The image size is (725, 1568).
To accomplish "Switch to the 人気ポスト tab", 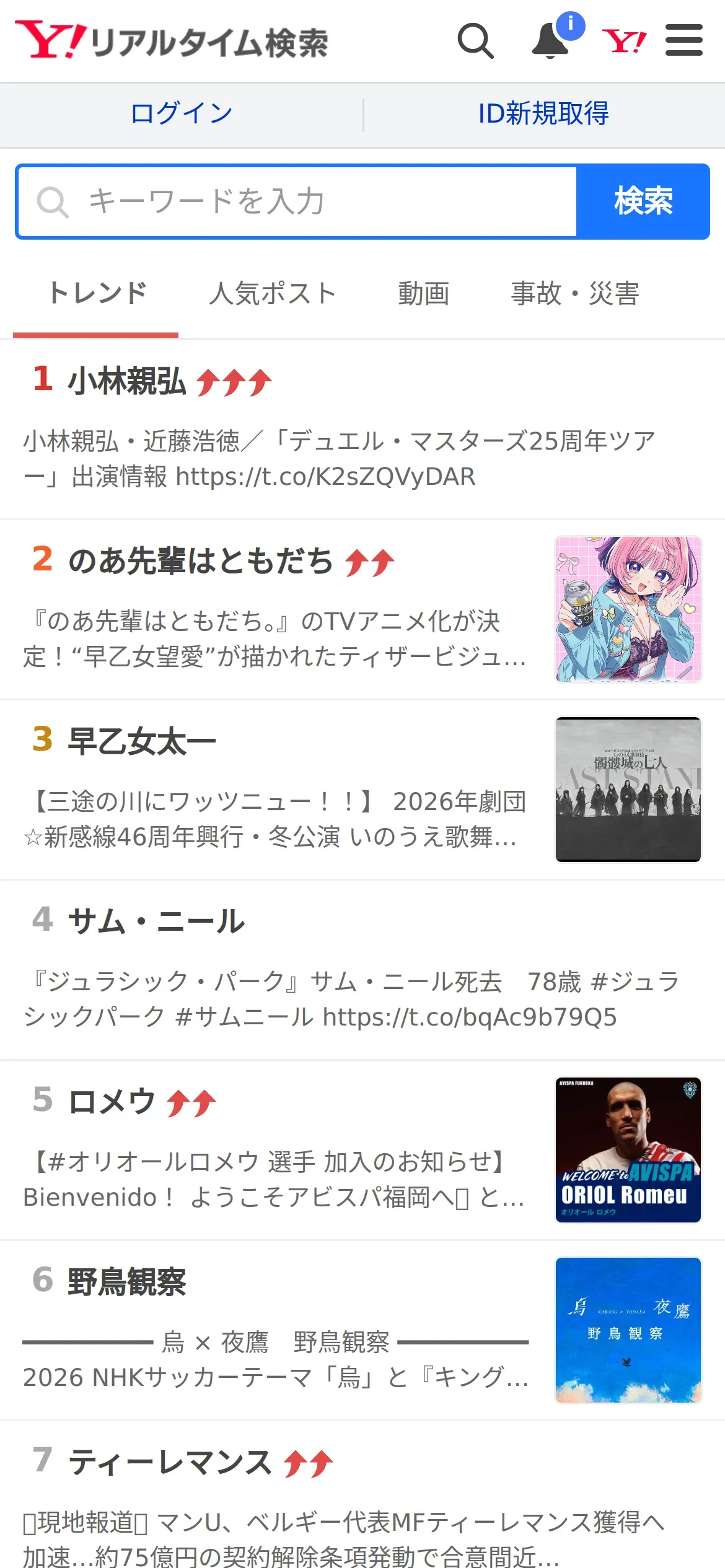I will (x=273, y=294).
